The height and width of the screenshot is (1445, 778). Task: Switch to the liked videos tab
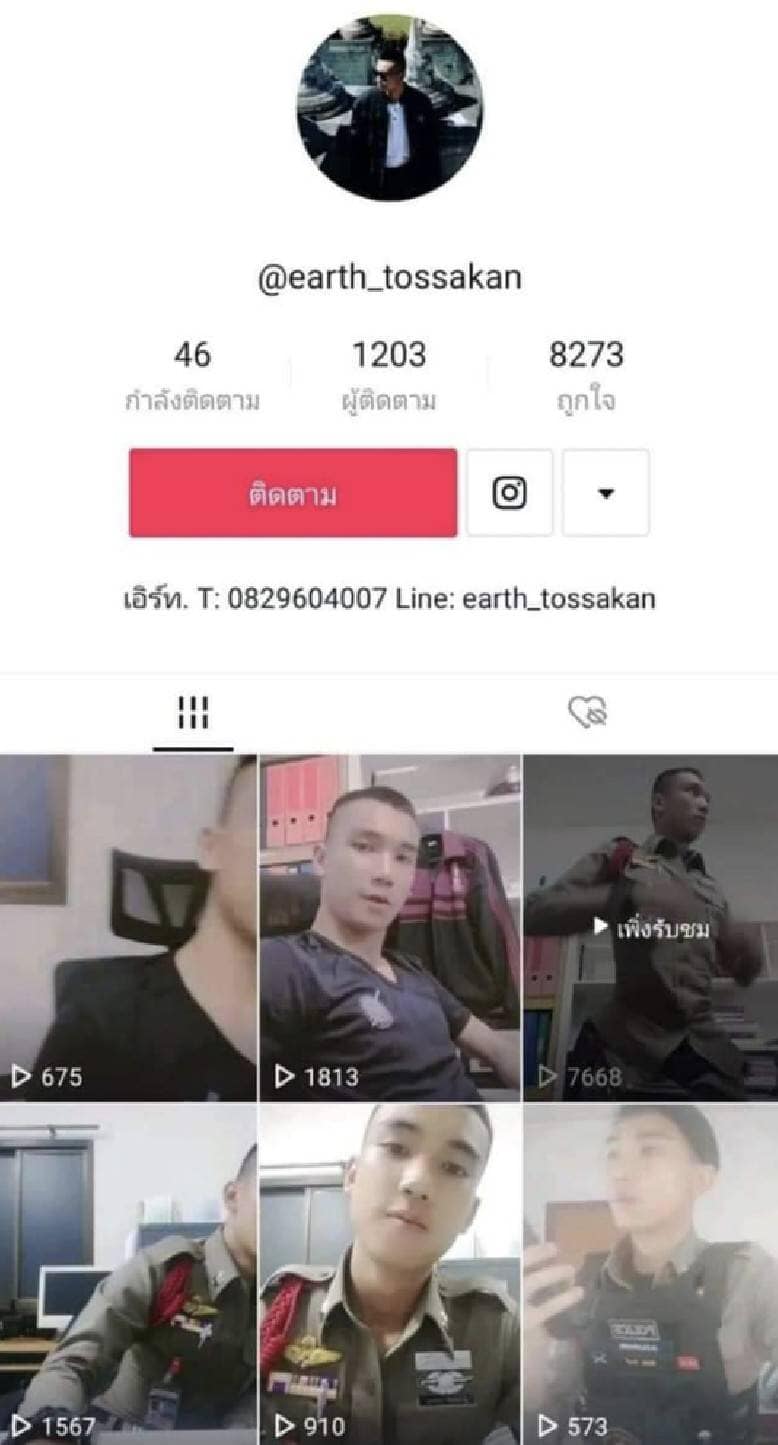pos(588,713)
